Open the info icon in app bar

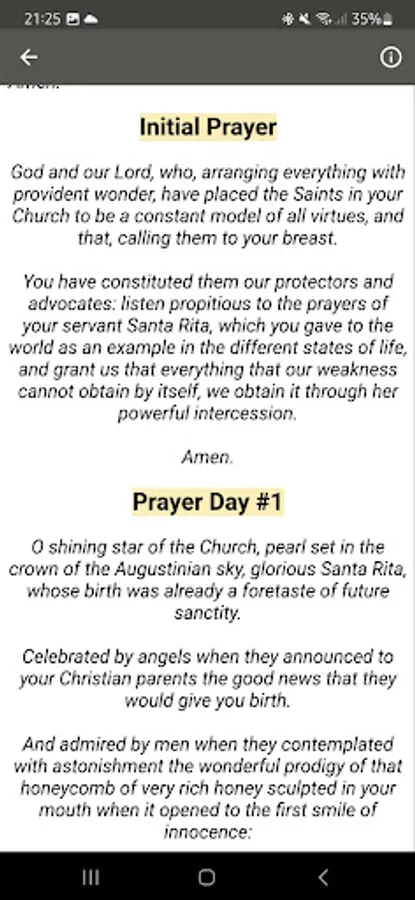click(391, 57)
